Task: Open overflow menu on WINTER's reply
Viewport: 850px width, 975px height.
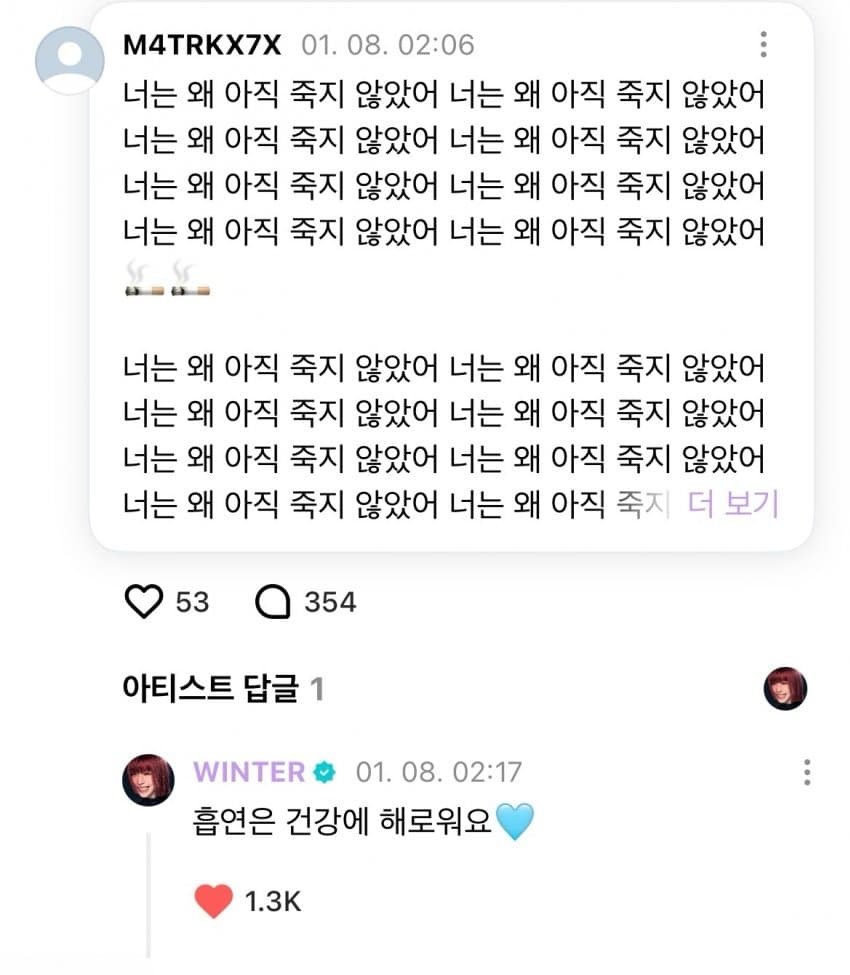Action: 806,772
